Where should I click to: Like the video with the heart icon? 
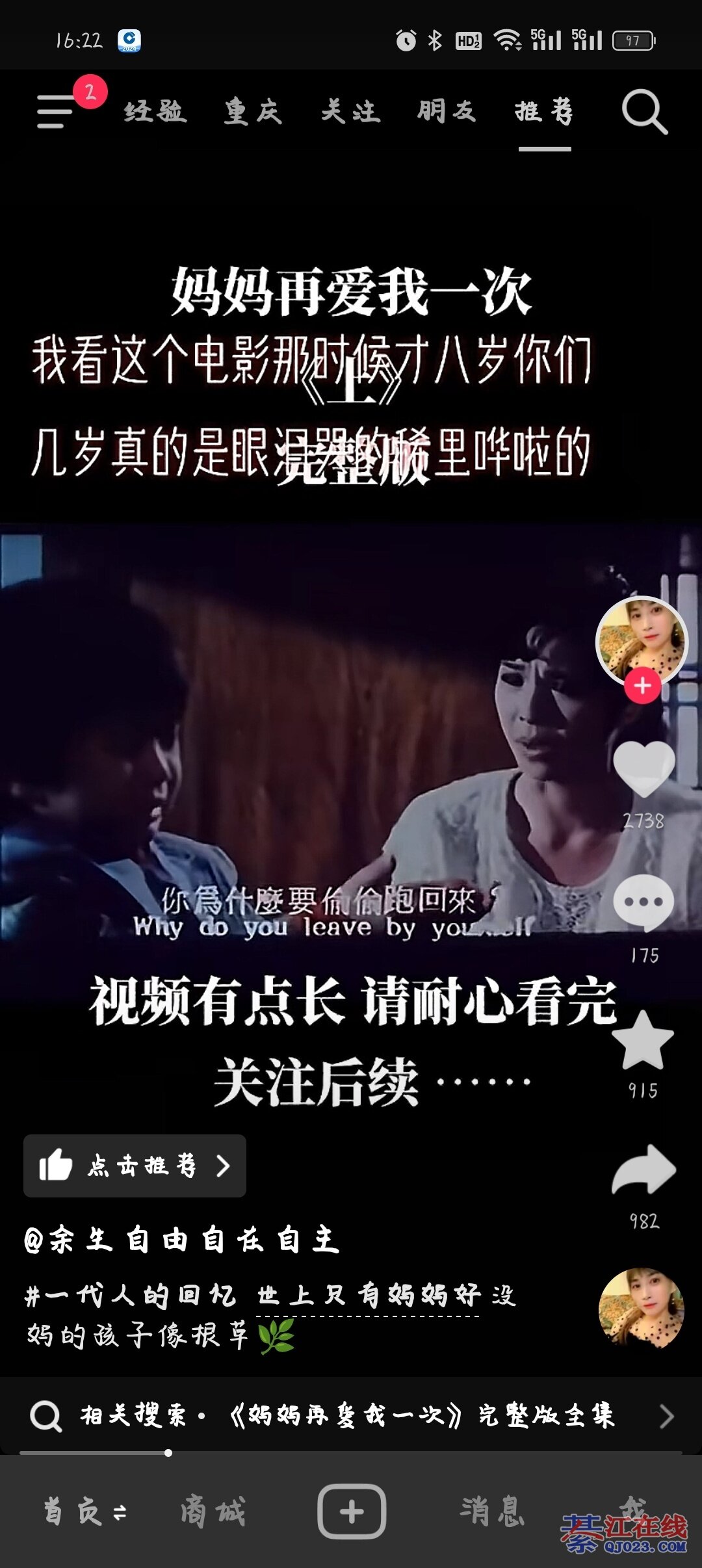(643, 768)
